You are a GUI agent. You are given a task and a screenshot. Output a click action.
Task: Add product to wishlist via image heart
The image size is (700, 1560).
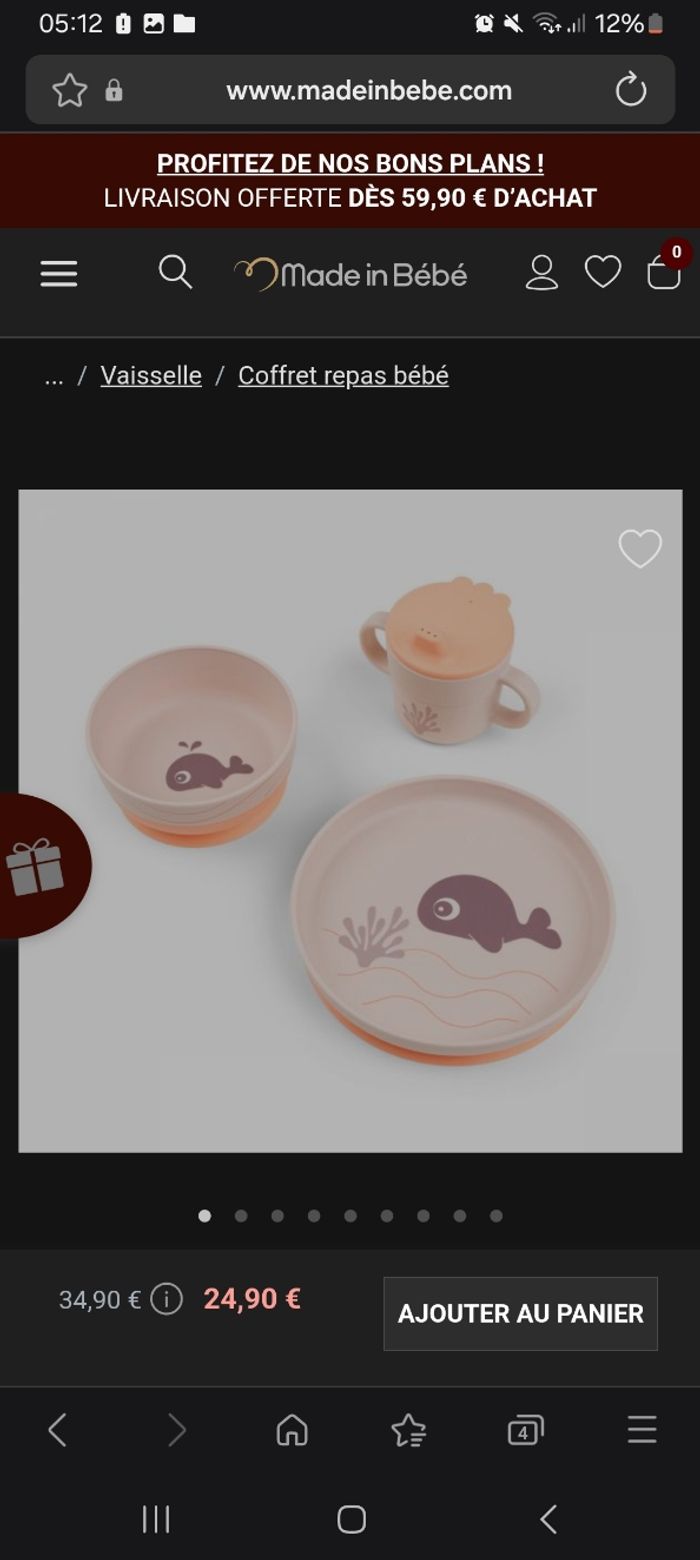coord(640,548)
